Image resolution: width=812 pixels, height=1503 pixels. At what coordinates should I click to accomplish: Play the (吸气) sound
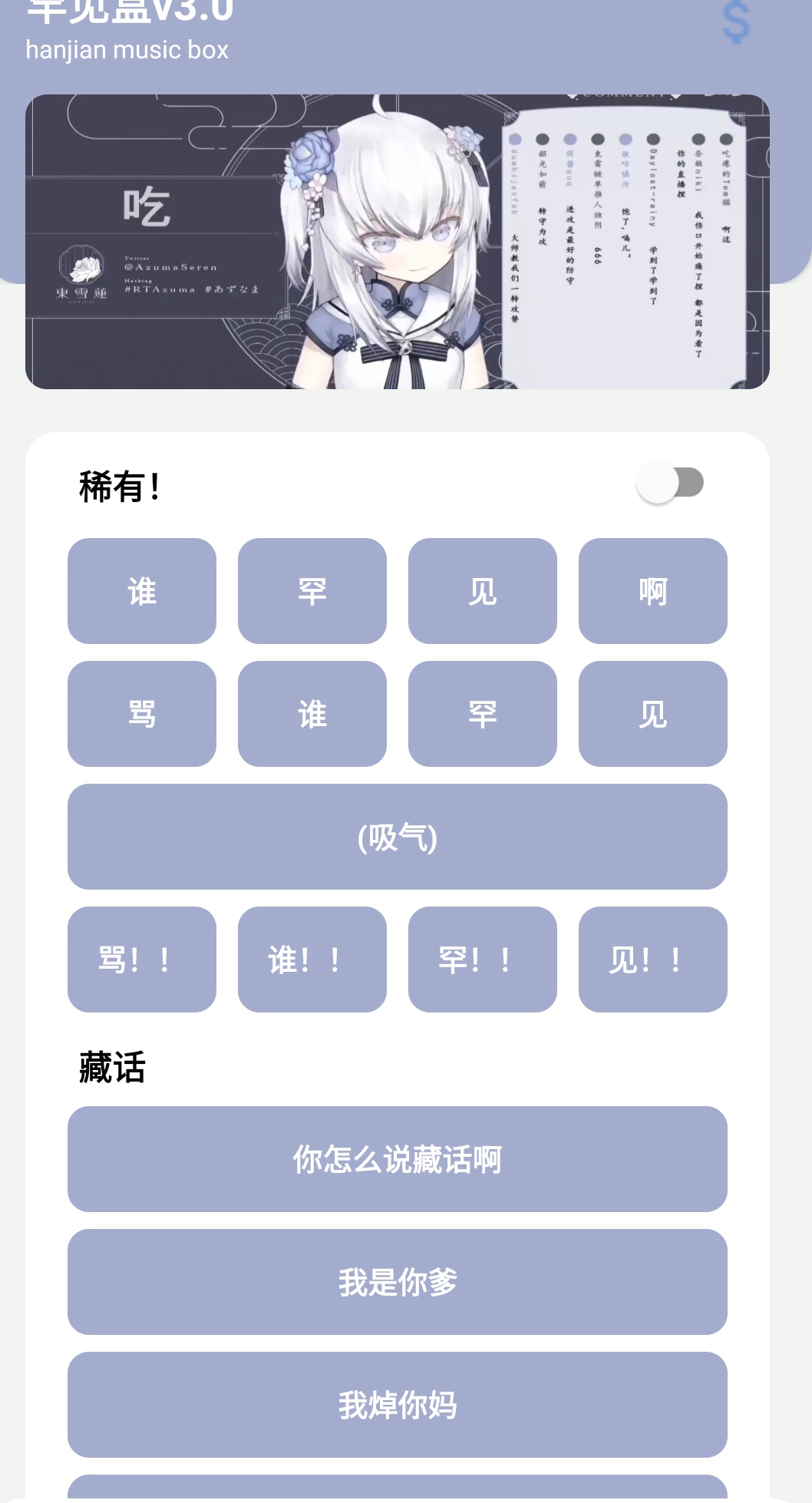397,837
